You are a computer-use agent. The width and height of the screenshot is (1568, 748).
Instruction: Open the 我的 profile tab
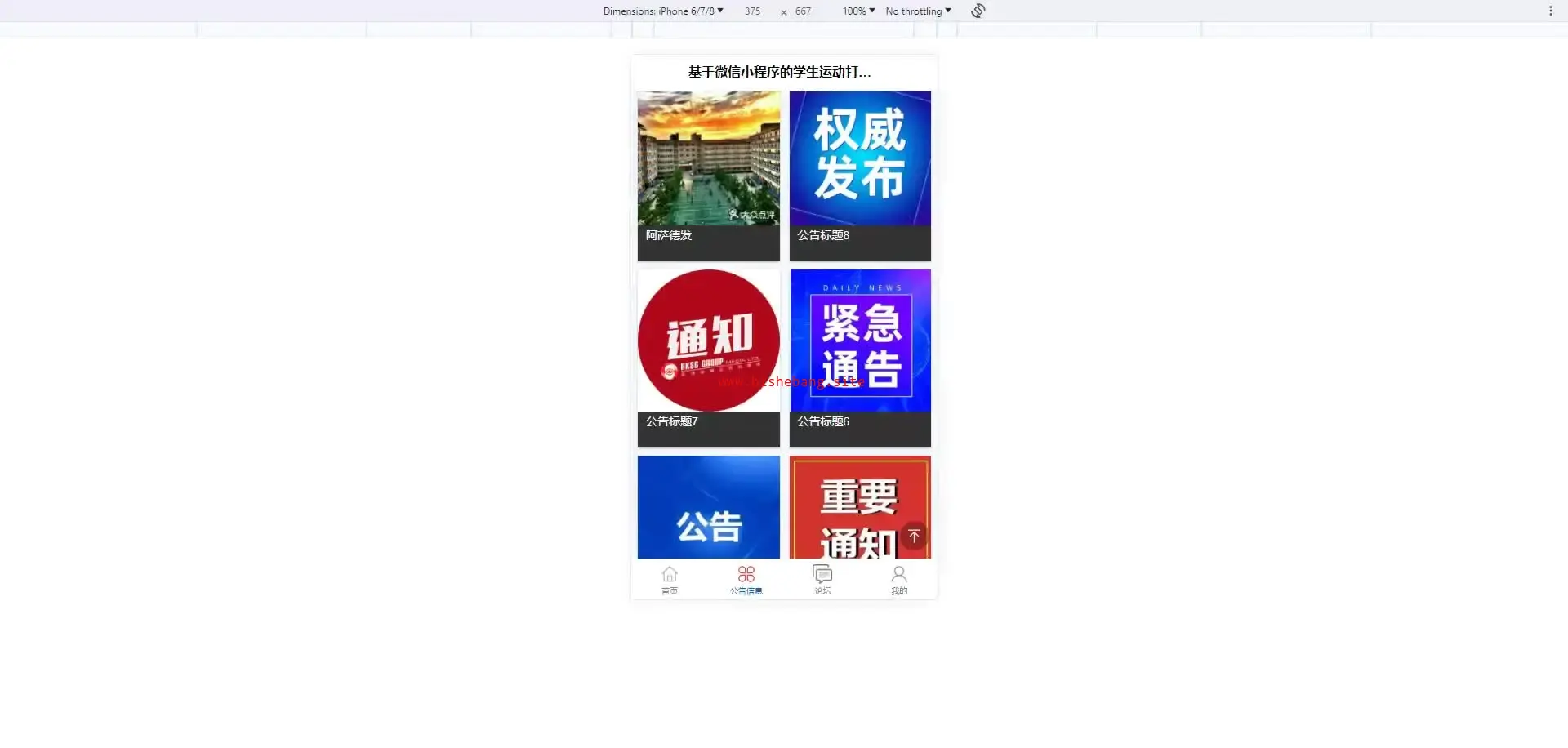tap(898, 580)
